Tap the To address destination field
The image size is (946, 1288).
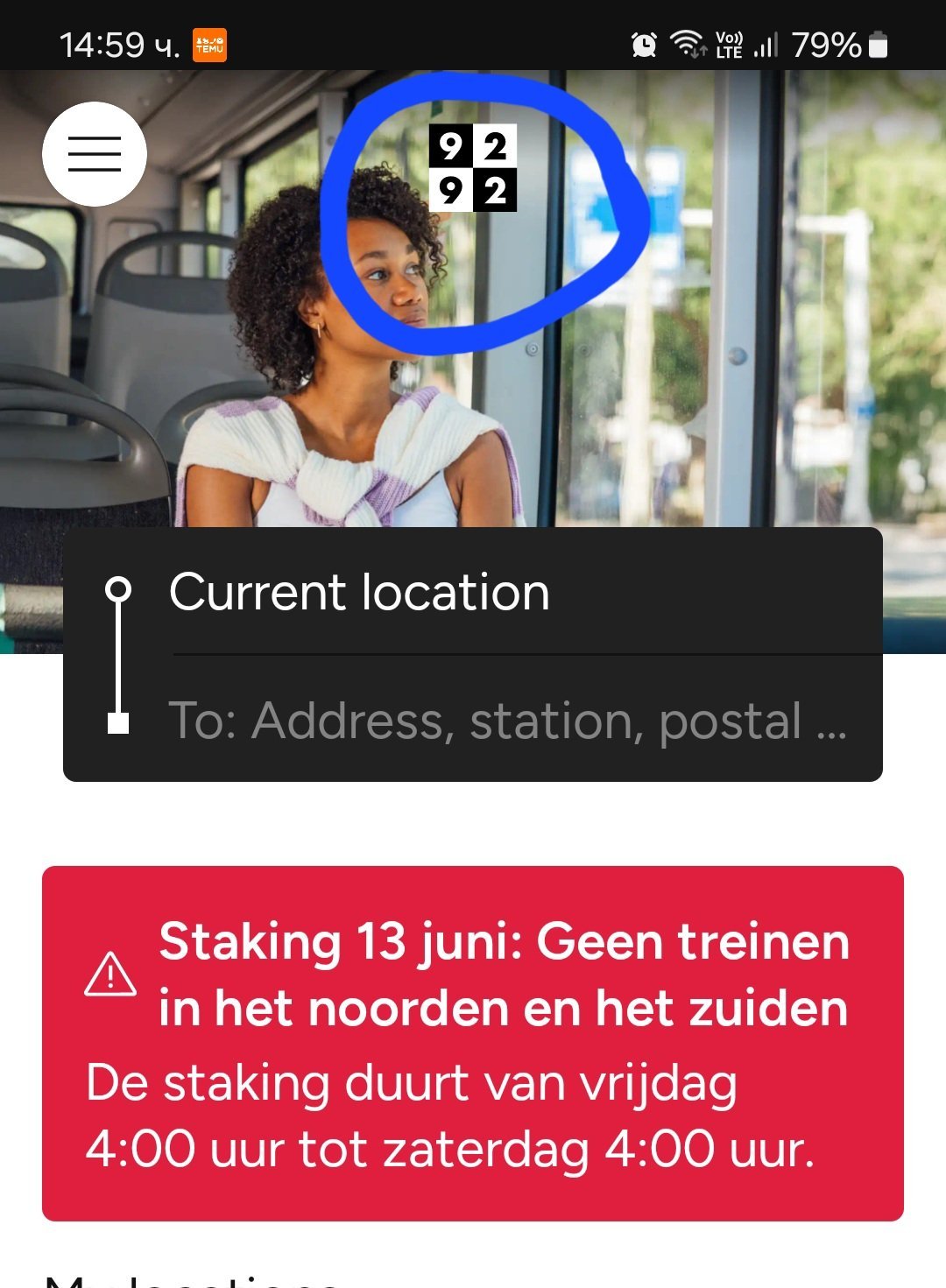coord(508,721)
